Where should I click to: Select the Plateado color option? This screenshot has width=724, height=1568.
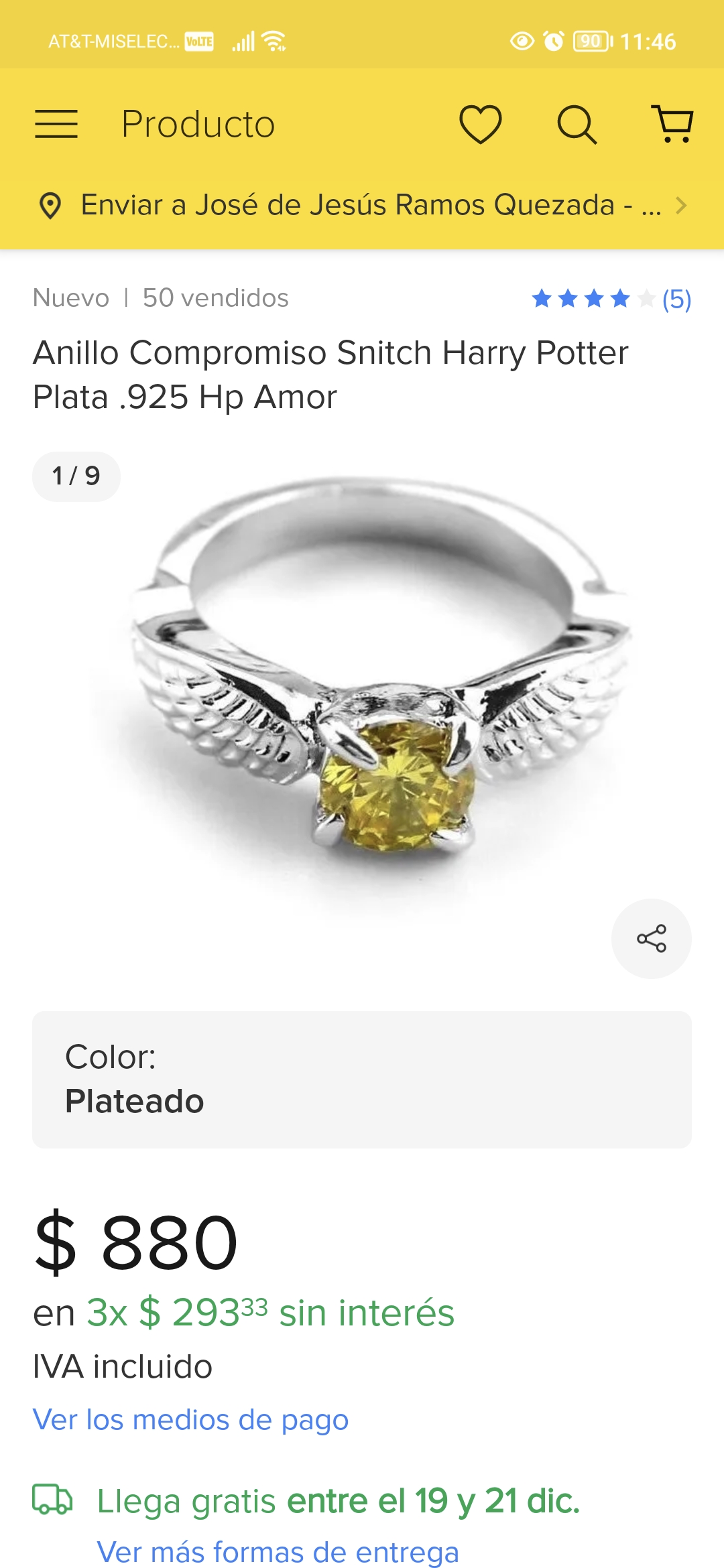[x=362, y=1080]
